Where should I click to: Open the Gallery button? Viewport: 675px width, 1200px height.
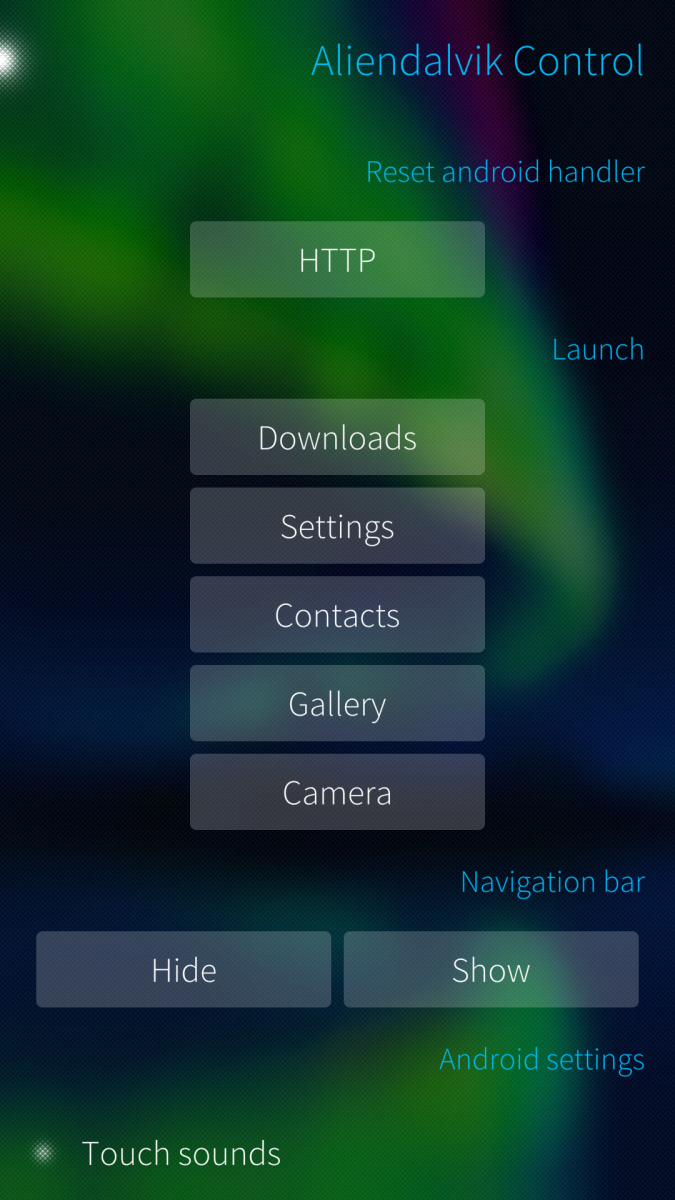[x=337, y=704]
